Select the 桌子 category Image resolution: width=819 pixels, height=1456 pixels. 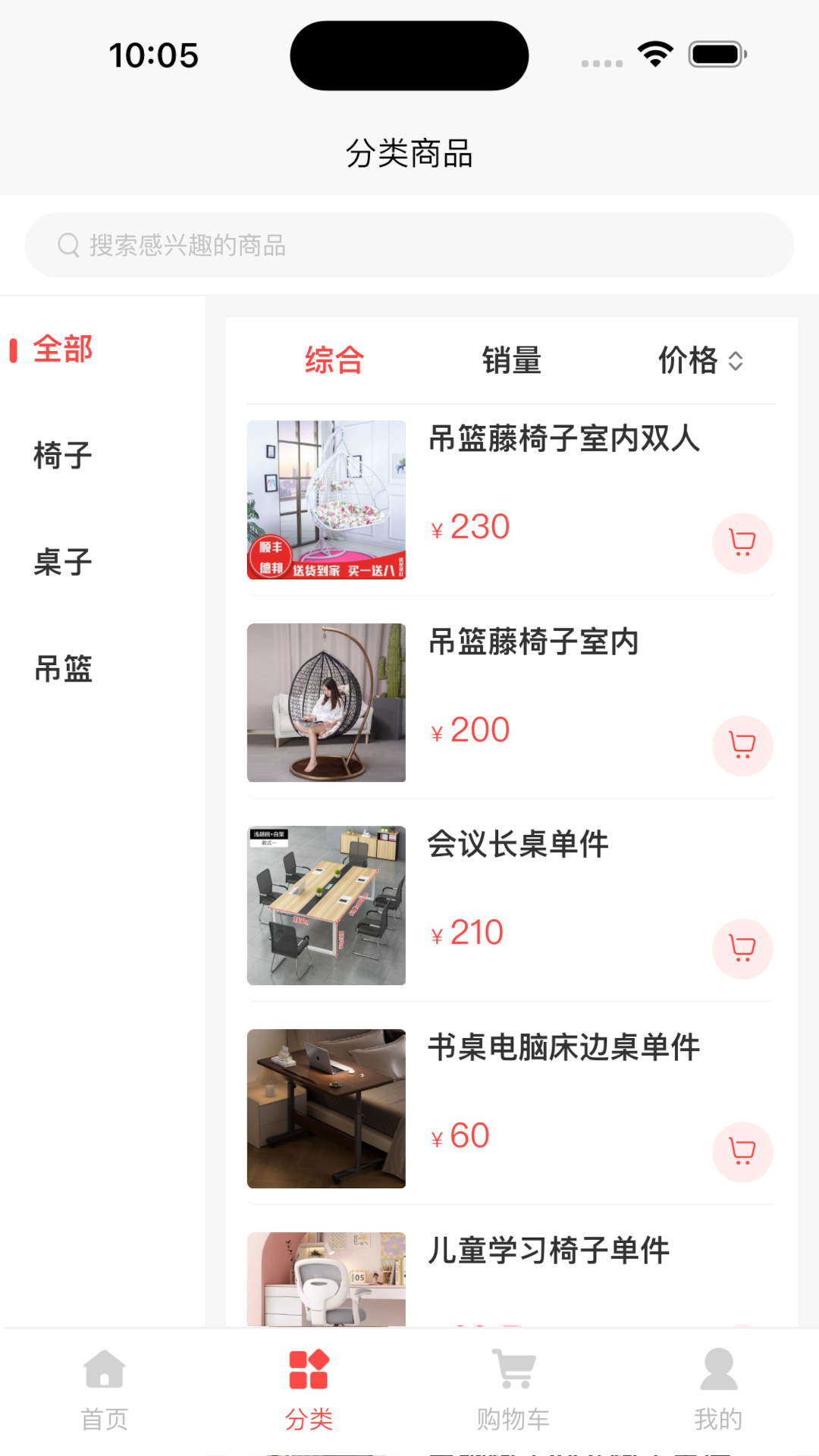[x=63, y=563]
